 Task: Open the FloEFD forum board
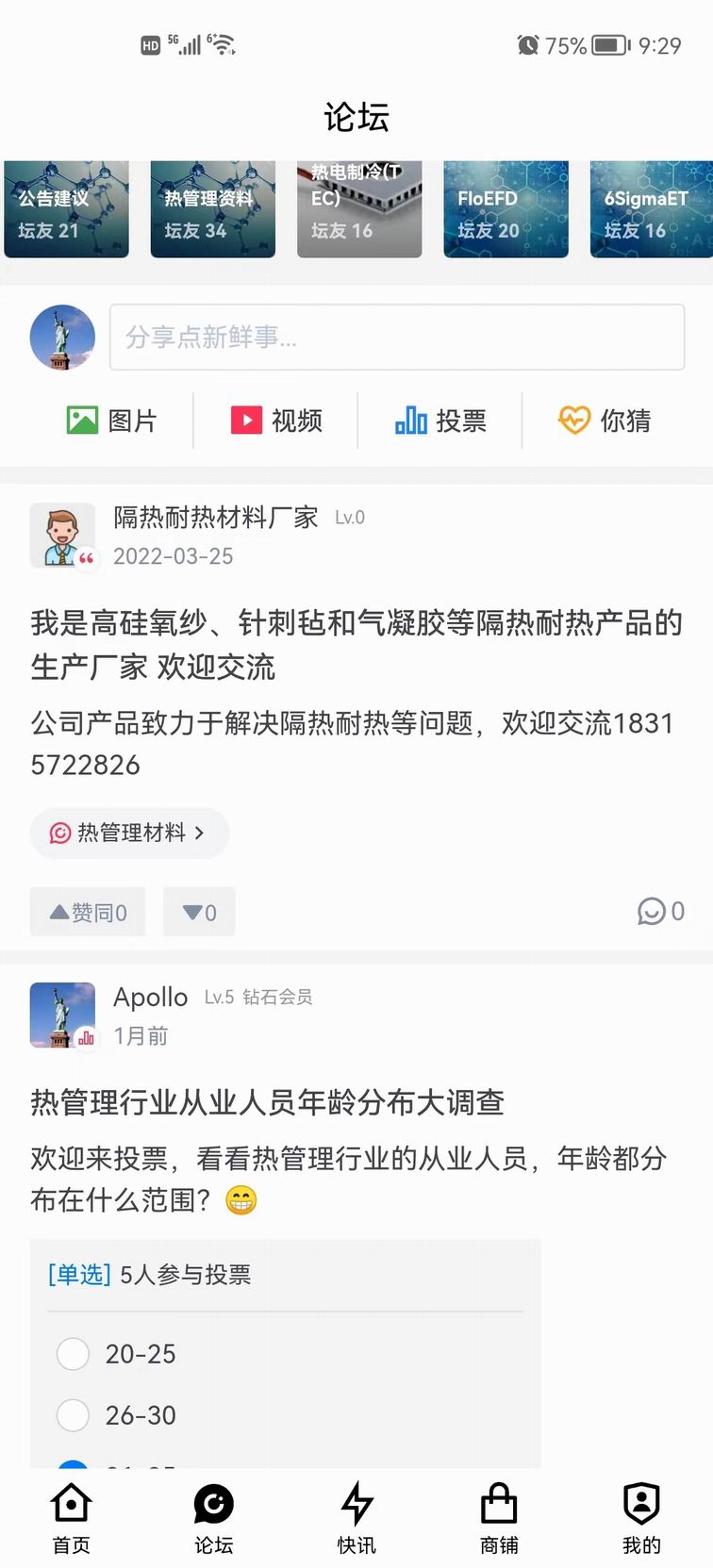tap(506, 209)
